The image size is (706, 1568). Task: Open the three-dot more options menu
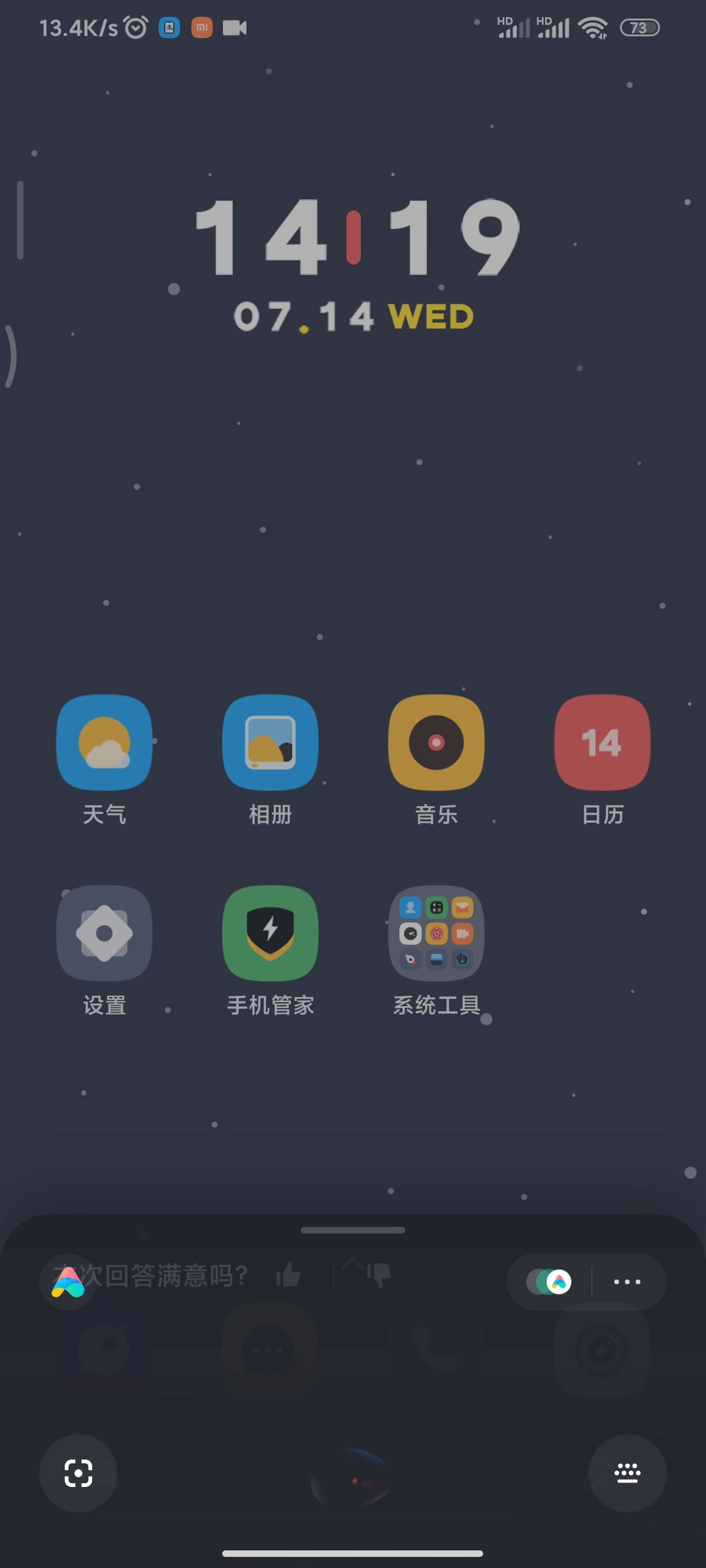(628, 1282)
